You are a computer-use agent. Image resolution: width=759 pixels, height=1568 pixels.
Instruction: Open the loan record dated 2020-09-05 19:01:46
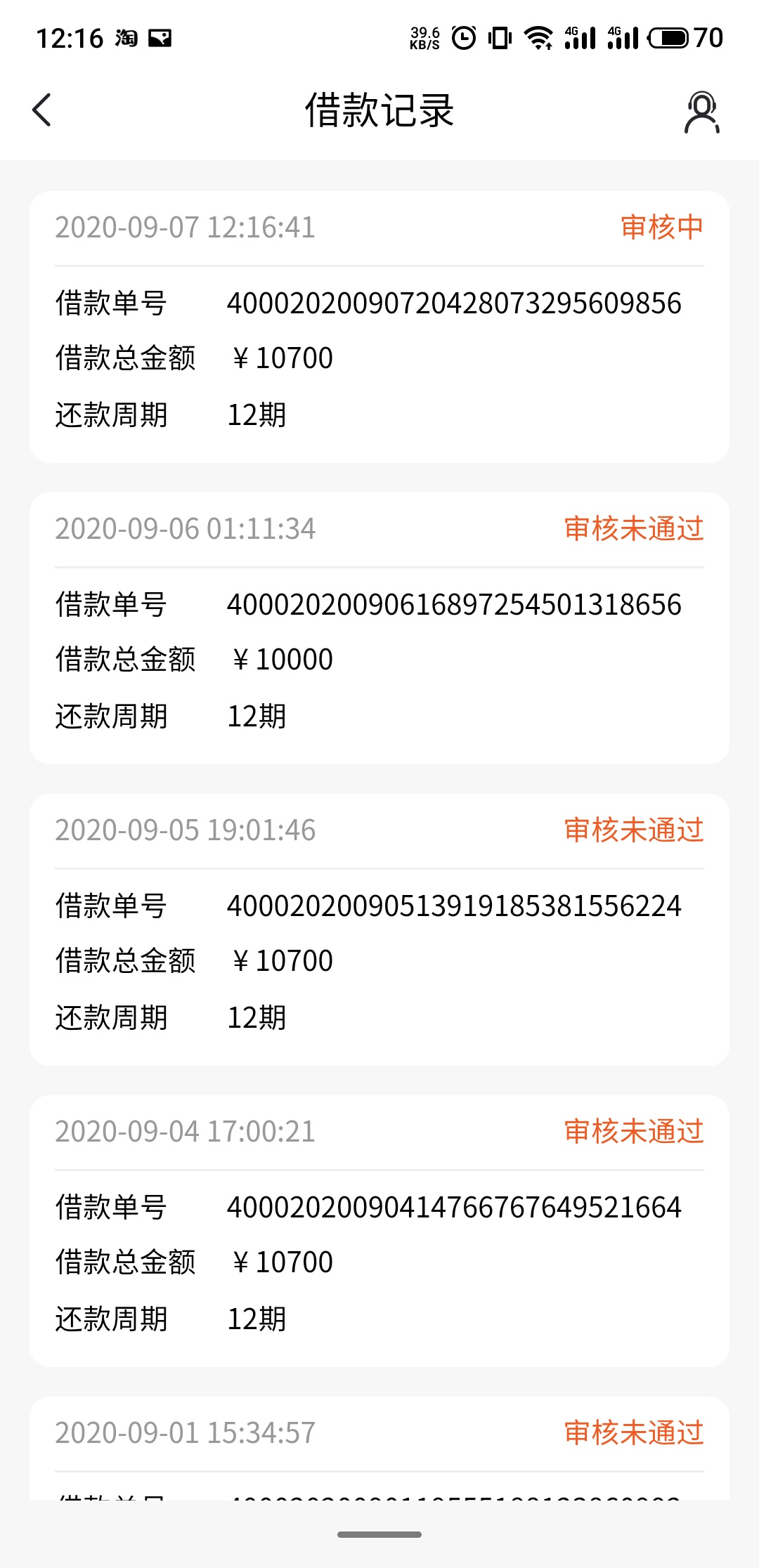[x=379, y=929]
